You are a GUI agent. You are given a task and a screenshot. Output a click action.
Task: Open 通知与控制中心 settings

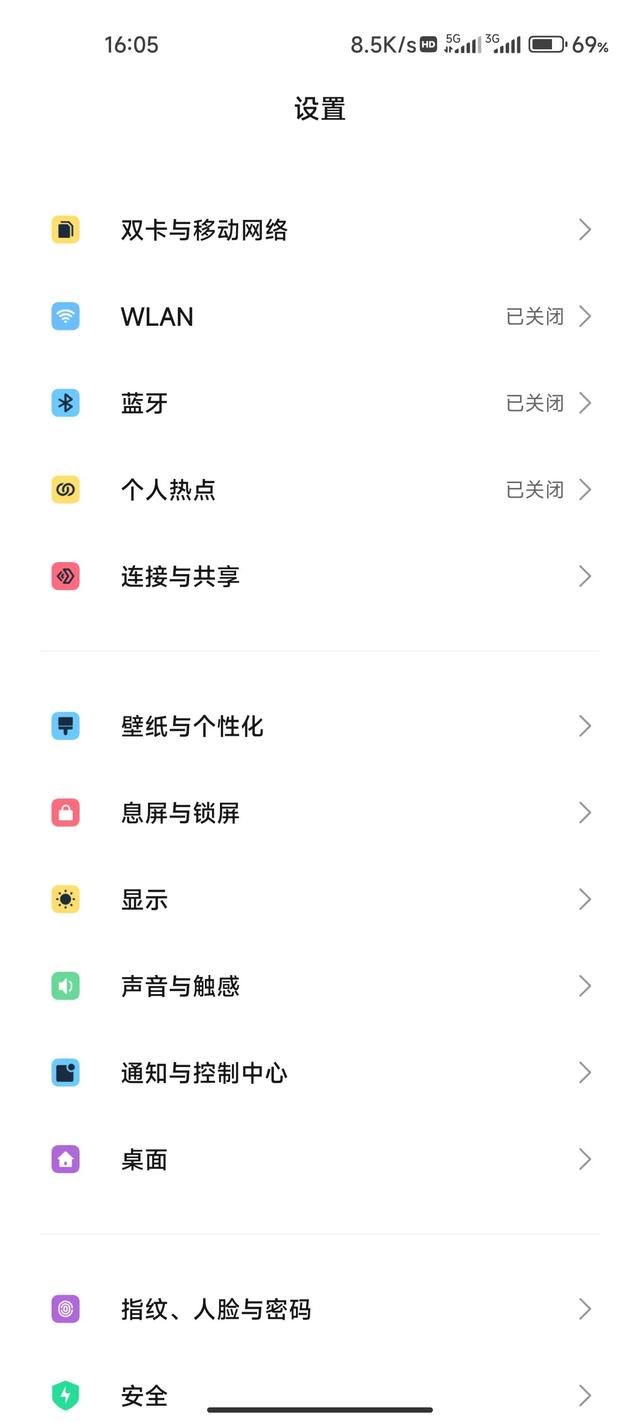pyautogui.click(x=320, y=1073)
